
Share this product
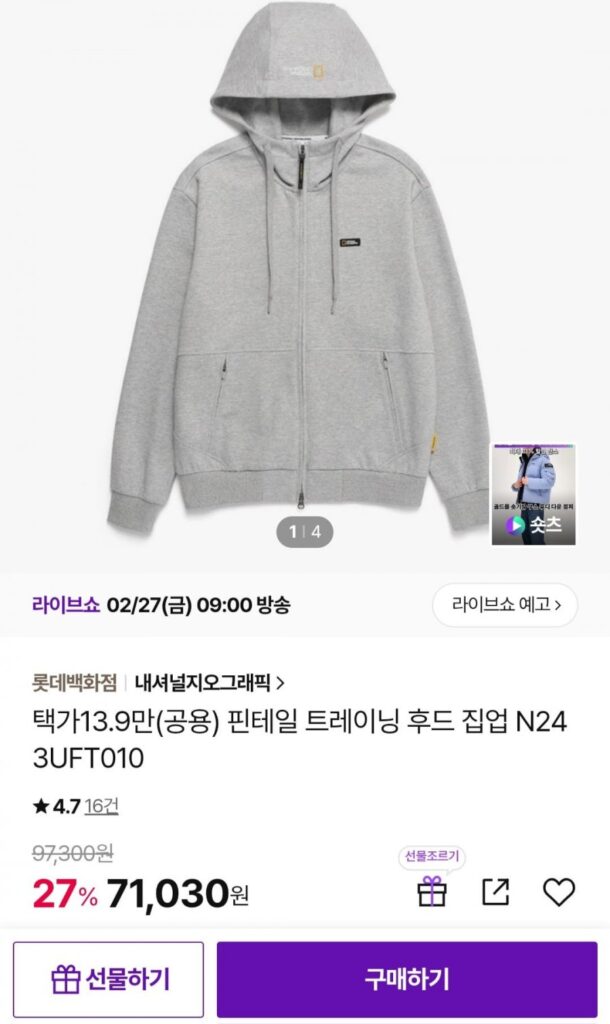pos(496,891)
